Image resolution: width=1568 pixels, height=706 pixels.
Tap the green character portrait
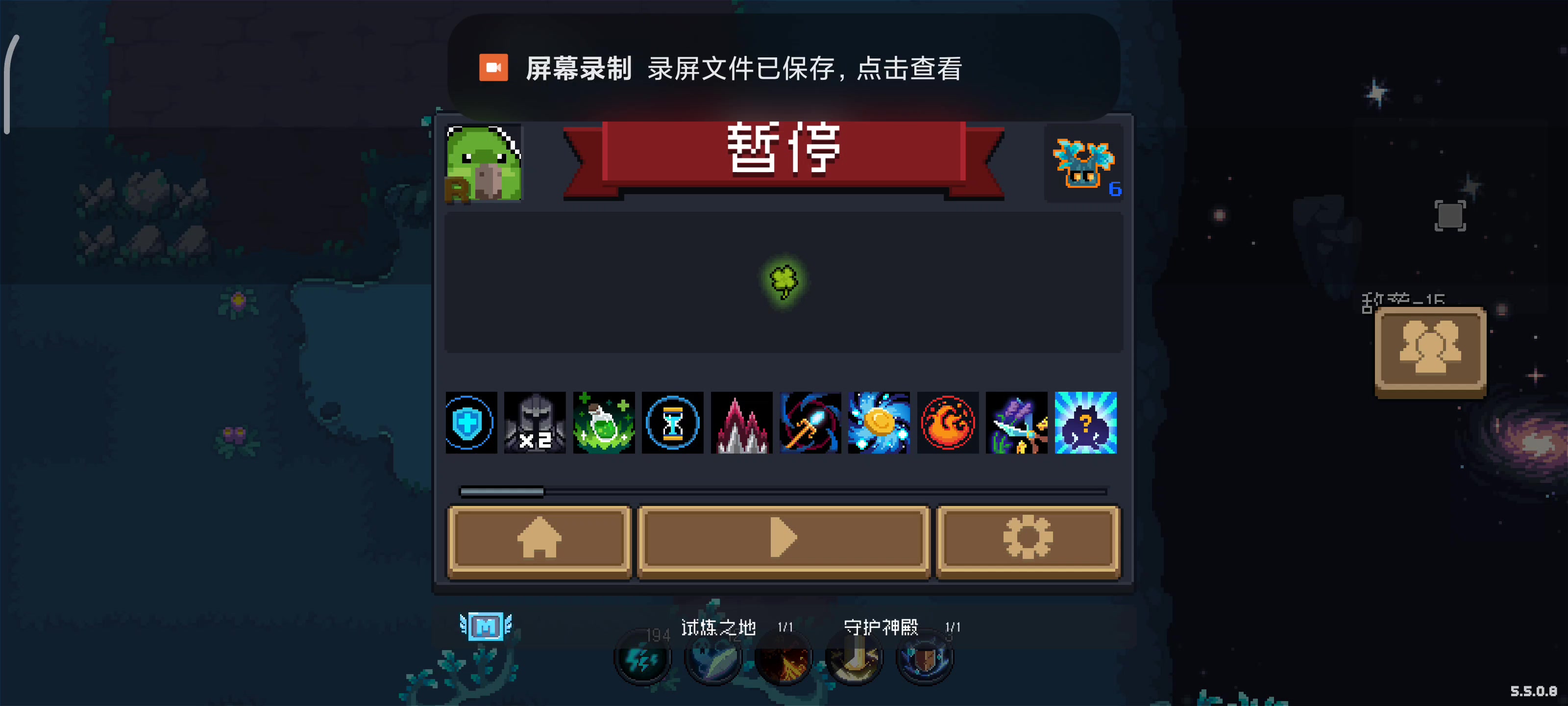(x=484, y=163)
